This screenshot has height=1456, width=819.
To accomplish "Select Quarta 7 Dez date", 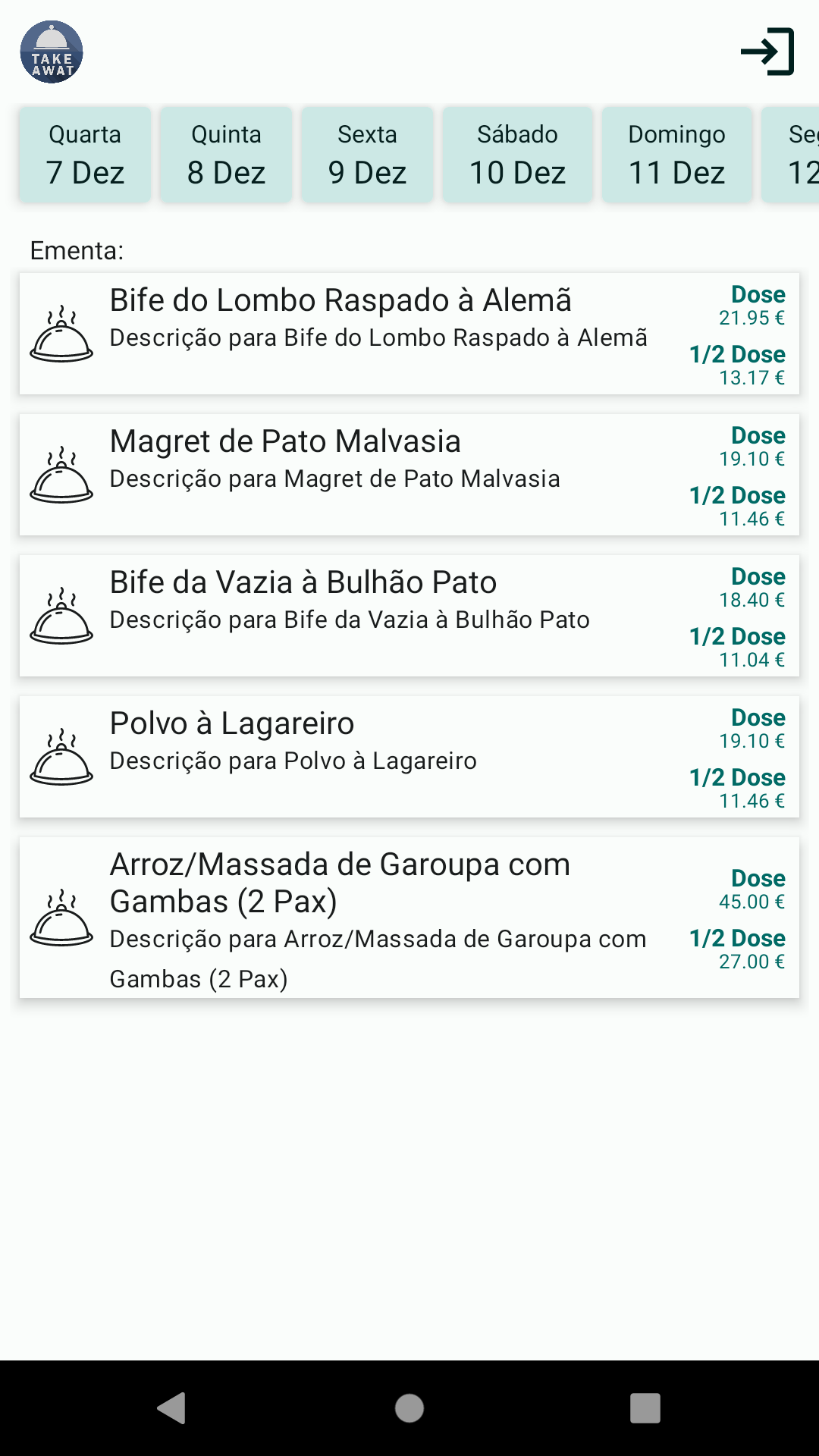I will (85, 155).
